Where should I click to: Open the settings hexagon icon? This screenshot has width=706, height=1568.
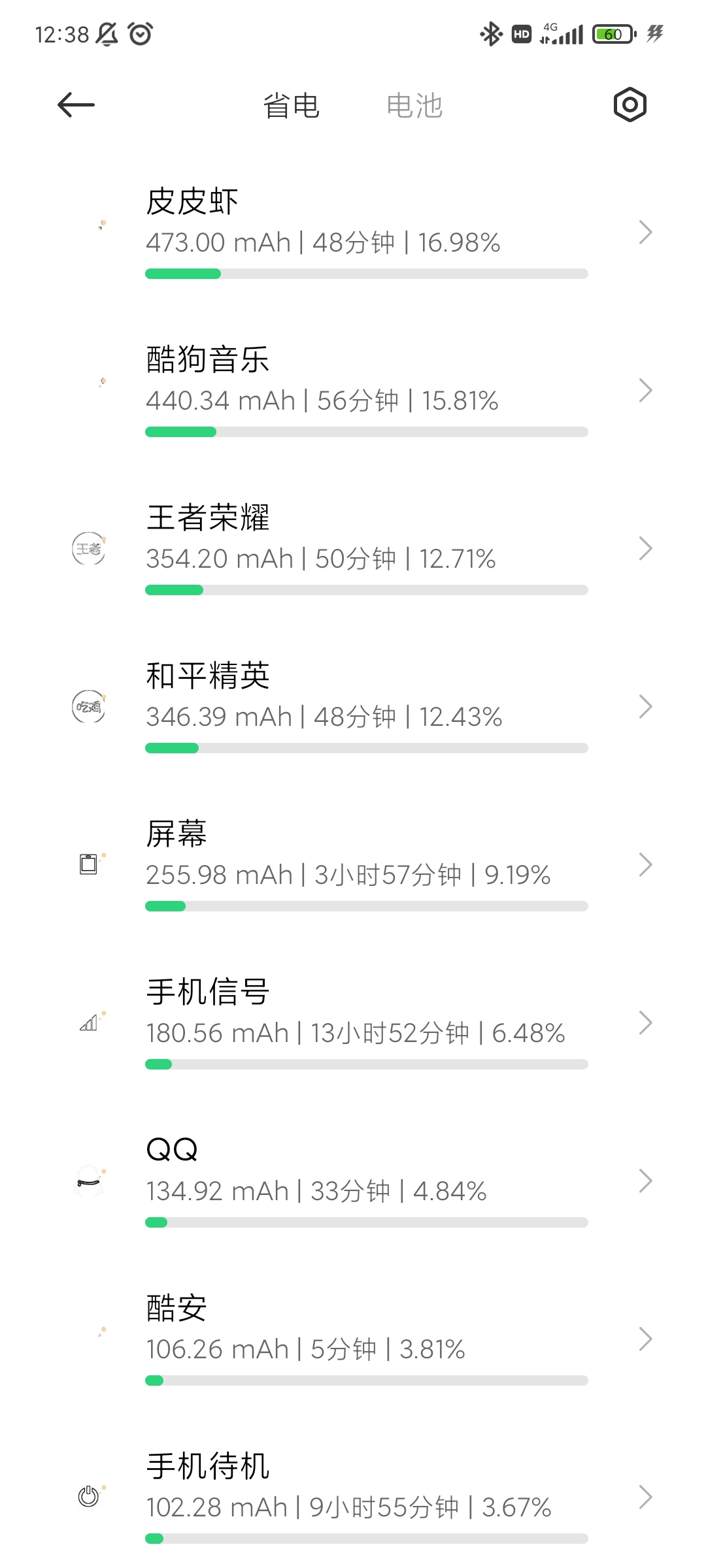pyautogui.click(x=630, y=105)
